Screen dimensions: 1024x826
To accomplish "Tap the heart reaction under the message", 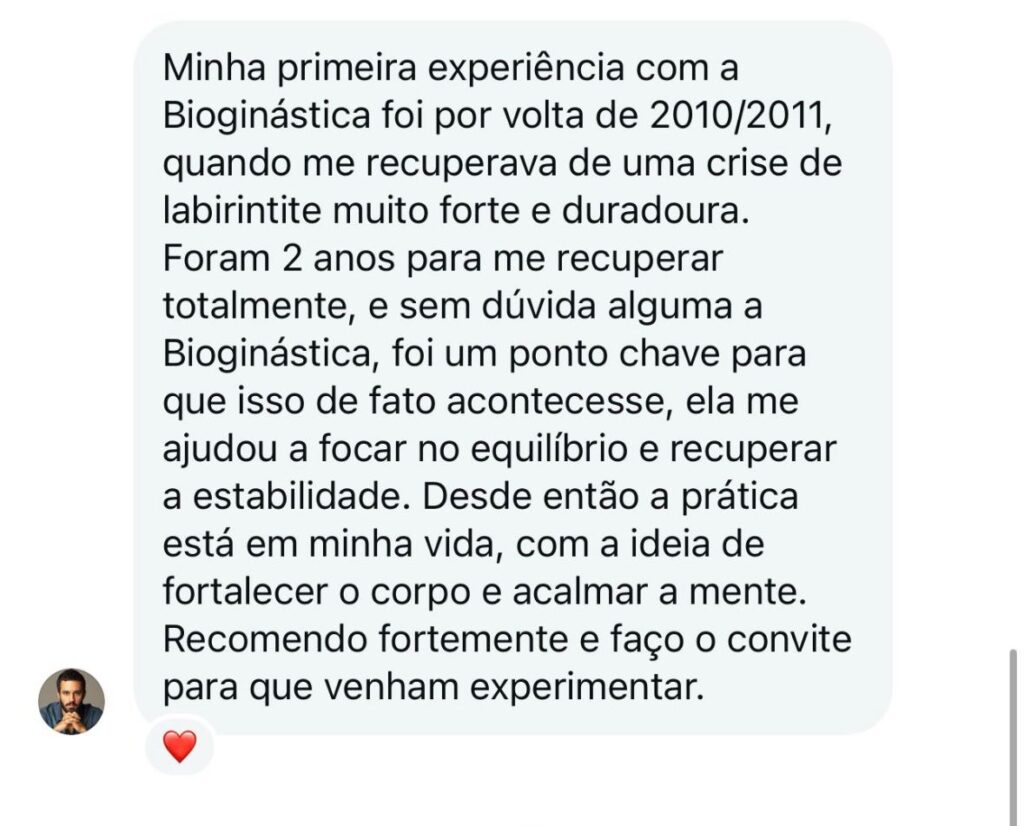I will [180, 746].
